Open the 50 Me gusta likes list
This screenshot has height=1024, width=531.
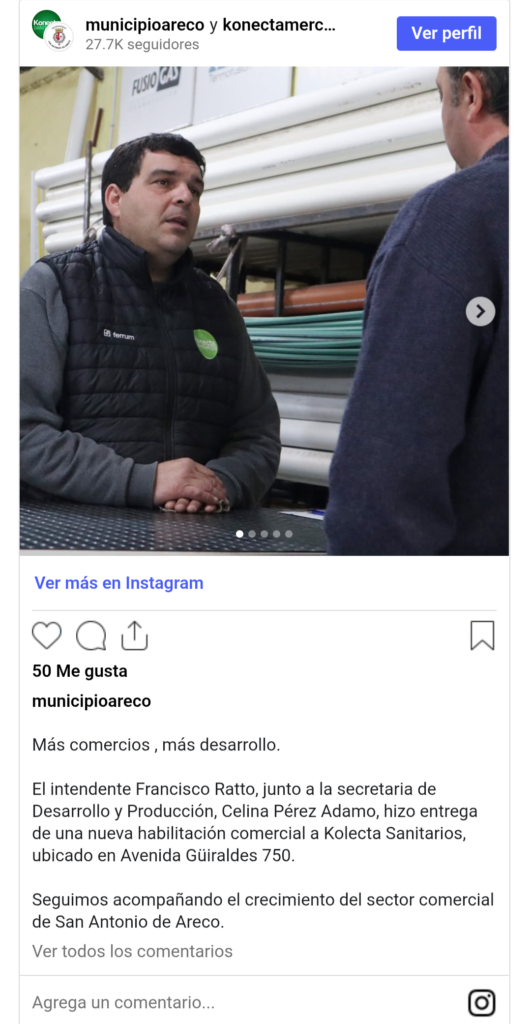[x=80, y=671]
